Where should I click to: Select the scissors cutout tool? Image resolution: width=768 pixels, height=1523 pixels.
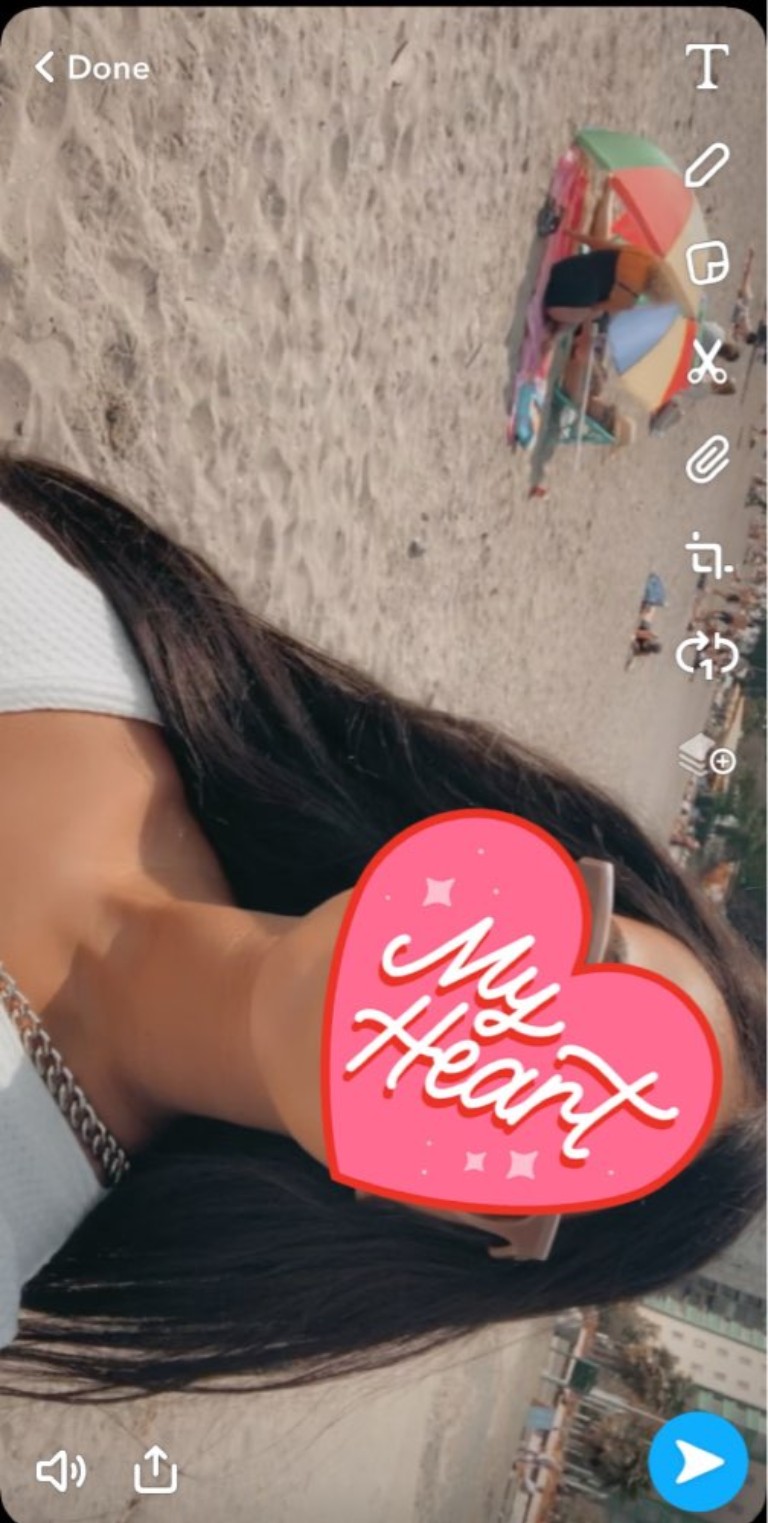[706, 362]
